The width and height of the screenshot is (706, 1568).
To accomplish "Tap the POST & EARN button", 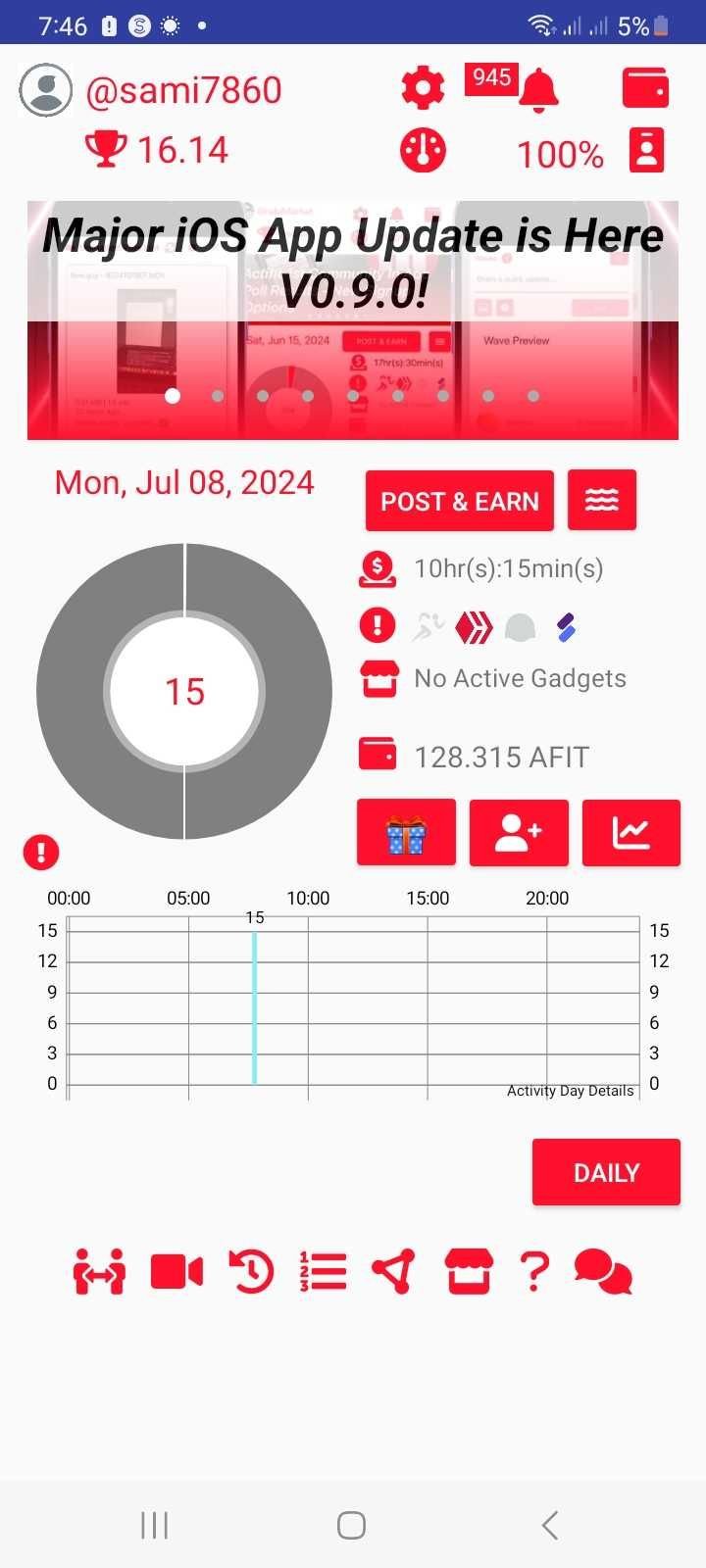I will (x=459, y=501).
